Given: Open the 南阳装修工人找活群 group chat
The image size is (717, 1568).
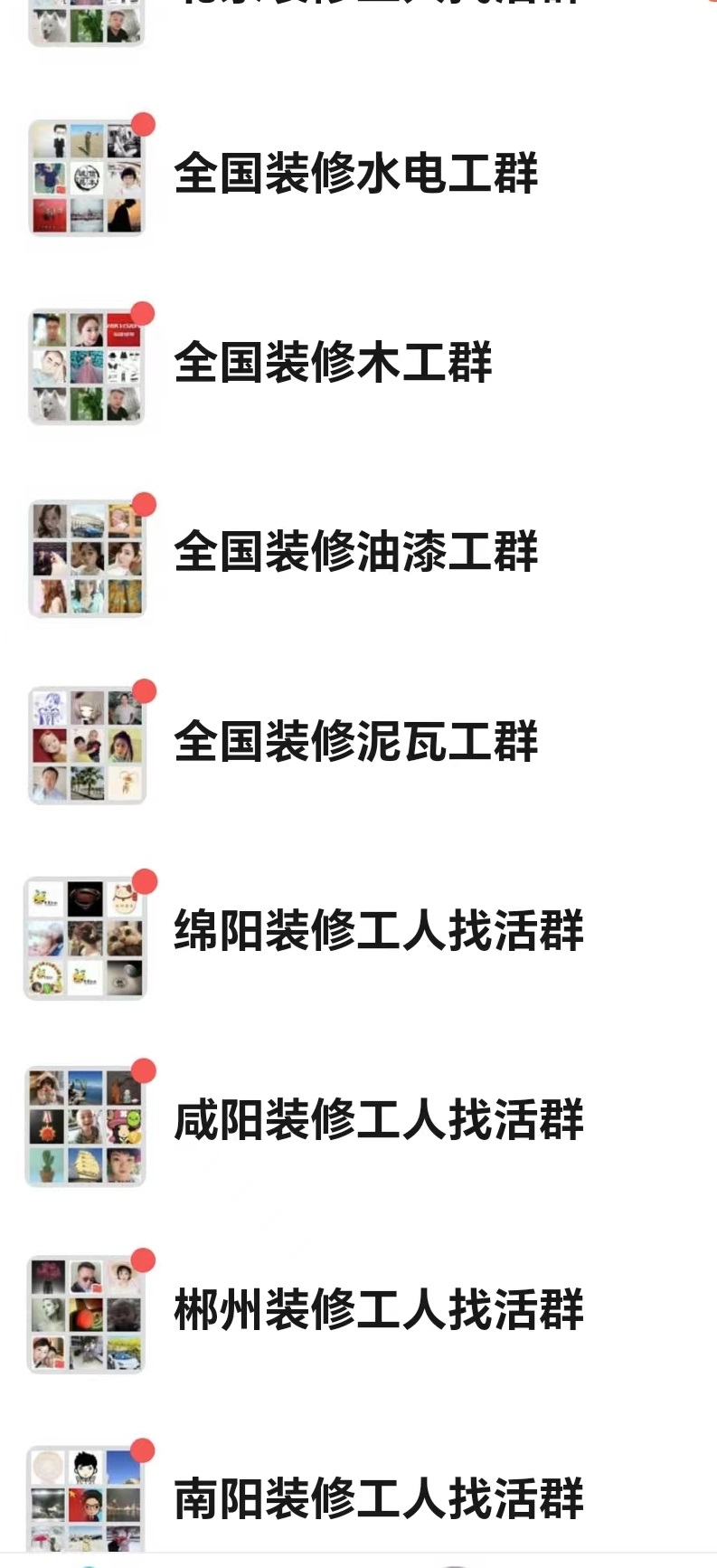Looking at the screenshot, I should pyautogui.click(x=378, y=1498).
